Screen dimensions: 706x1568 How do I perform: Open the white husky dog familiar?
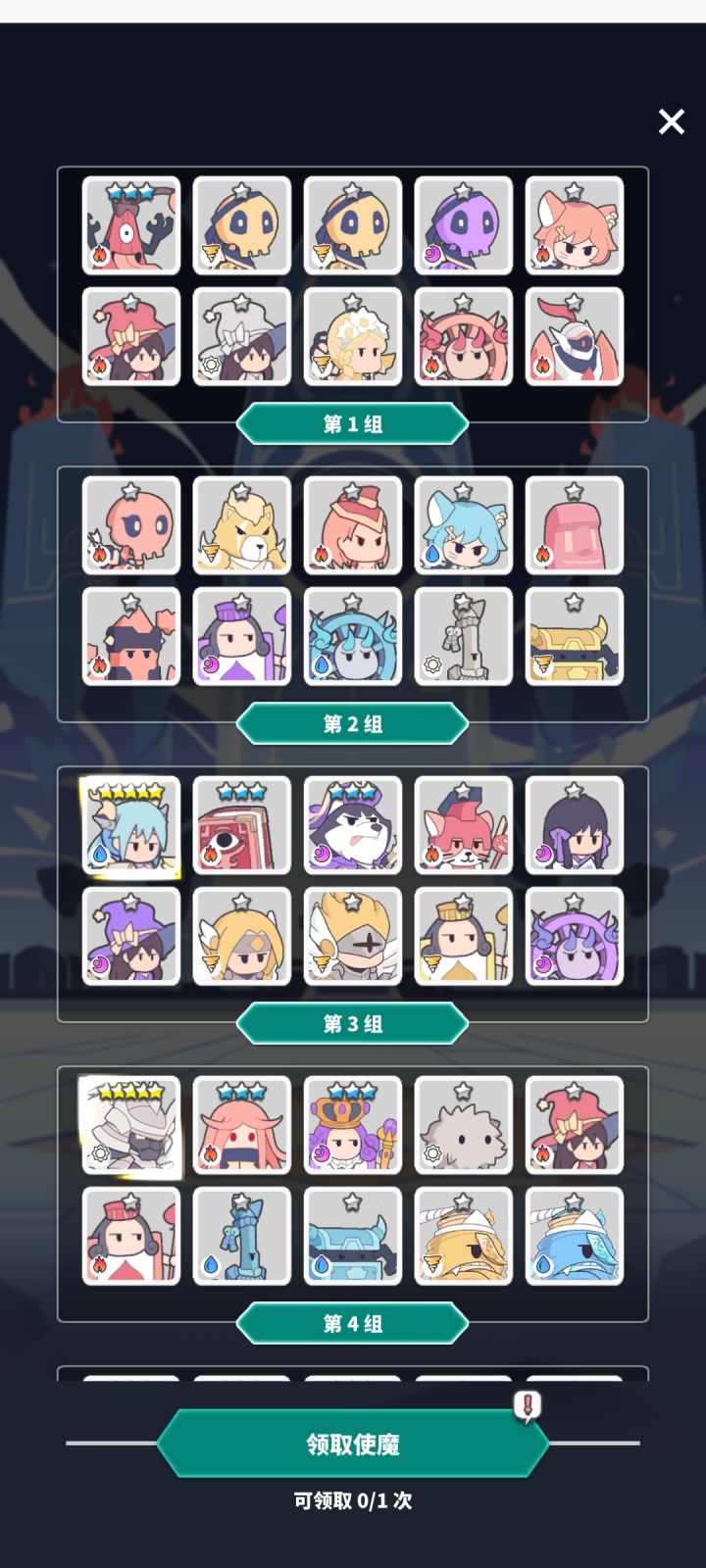pos(353,825)
